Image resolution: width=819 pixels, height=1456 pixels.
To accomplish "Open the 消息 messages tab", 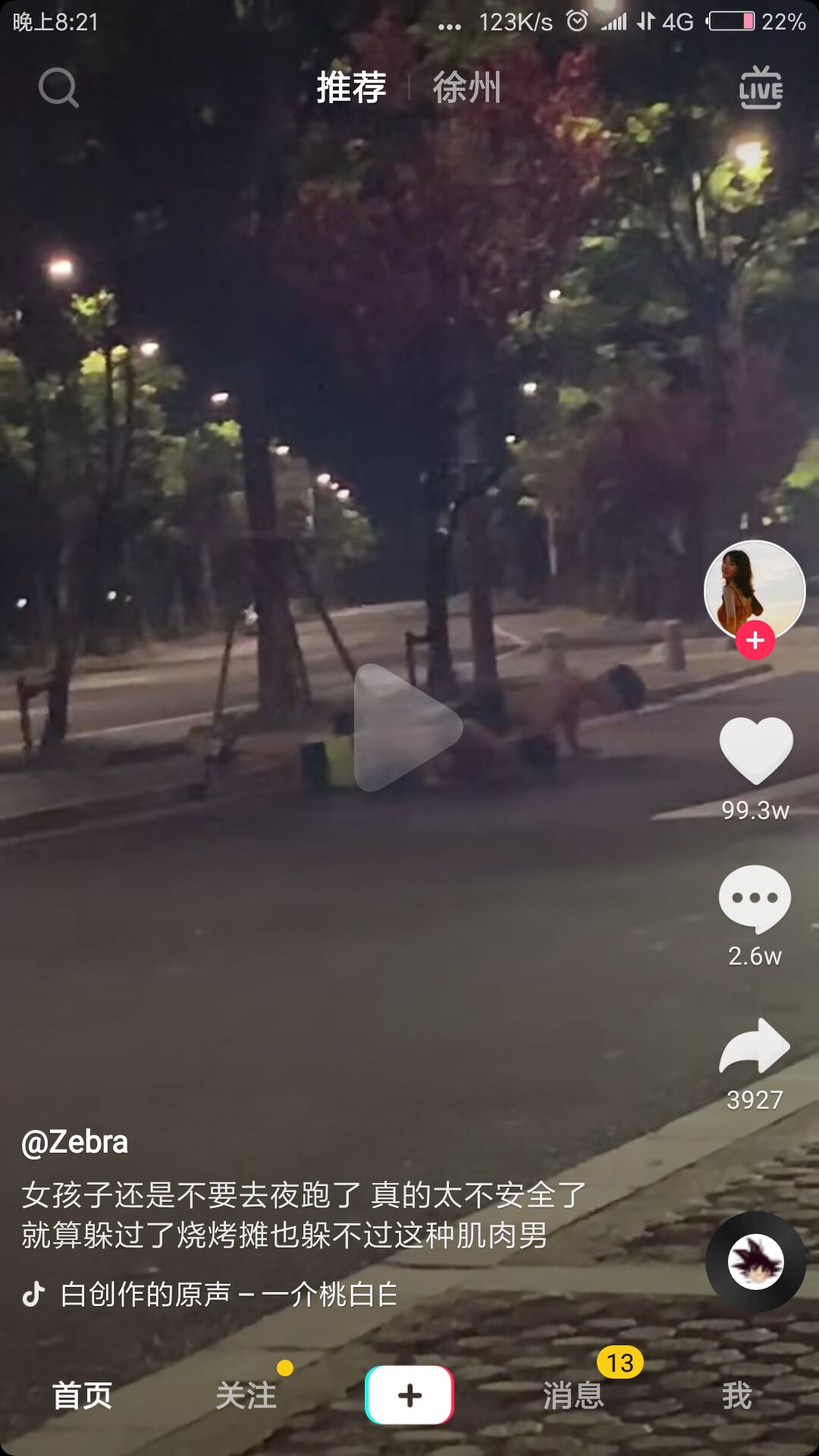I will [x=573, y=1395].
